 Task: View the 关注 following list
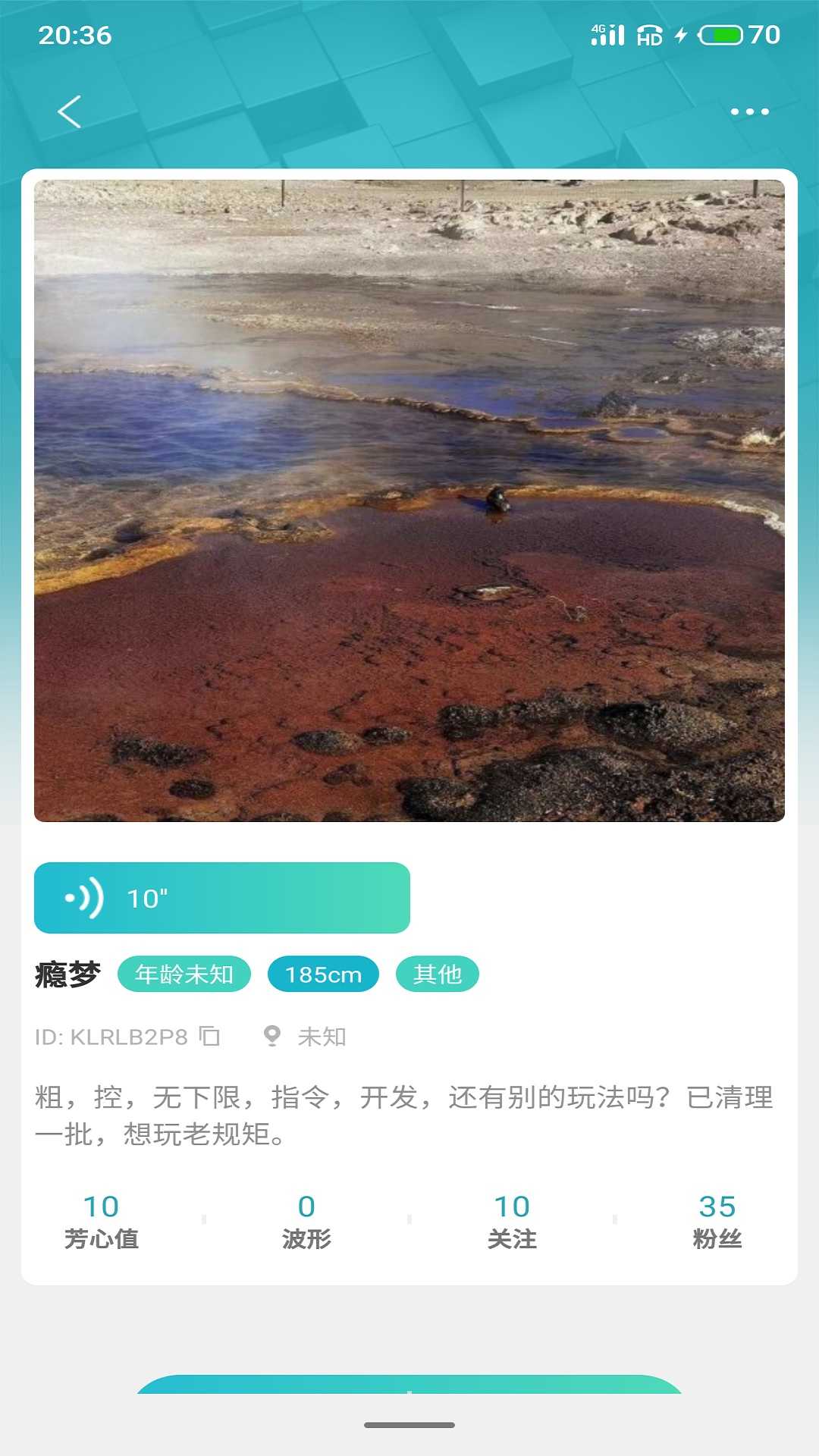(512, 1221)
